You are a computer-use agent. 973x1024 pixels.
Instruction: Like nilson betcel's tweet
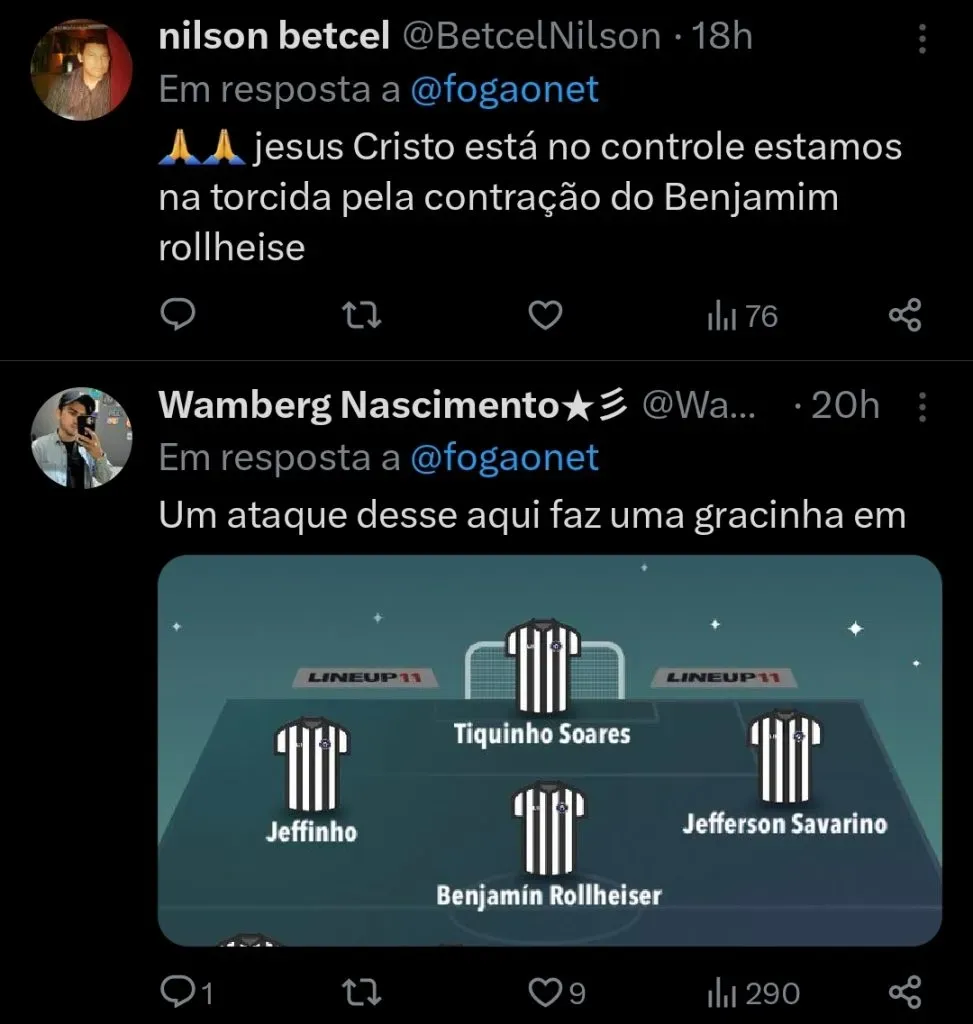tap(545, 314)
